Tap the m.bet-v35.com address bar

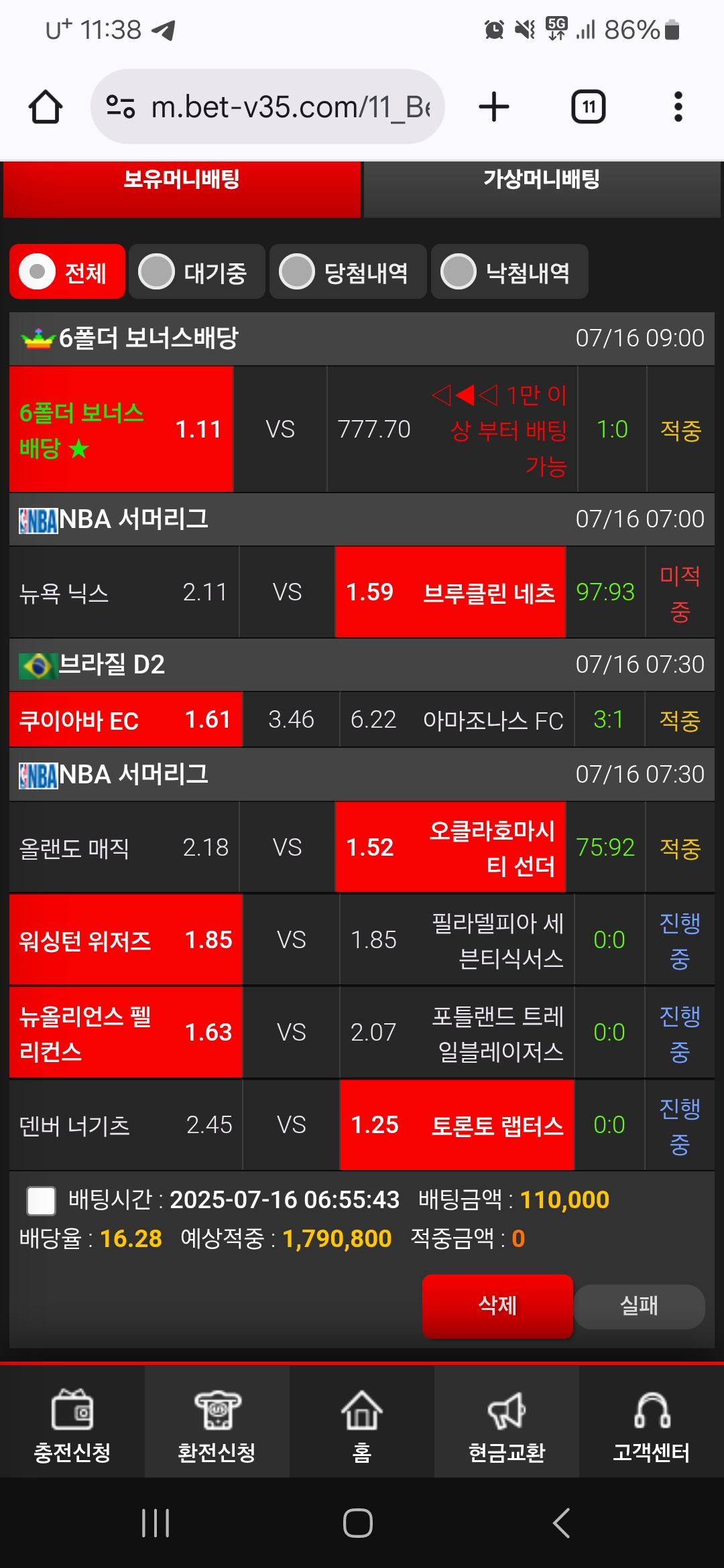[268, 107]
